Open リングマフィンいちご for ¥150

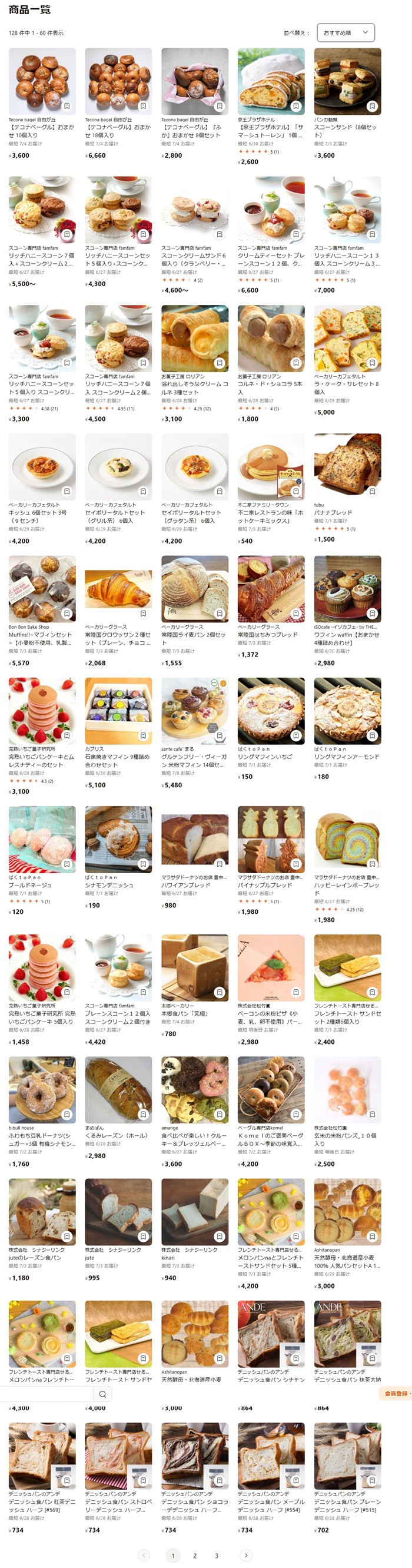271,711
